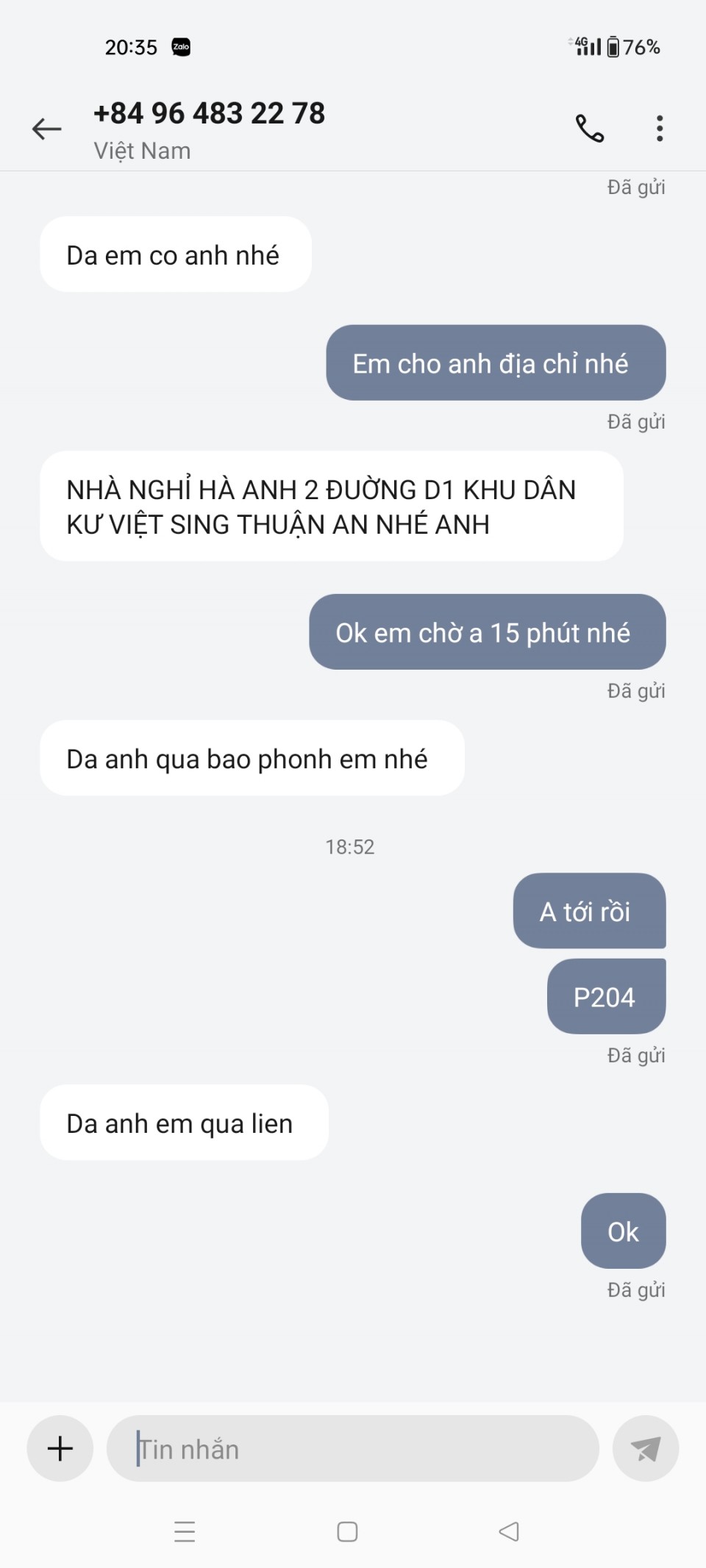Open the three-dot overflow menu
706x1568 pixels.
click(660, 129)
